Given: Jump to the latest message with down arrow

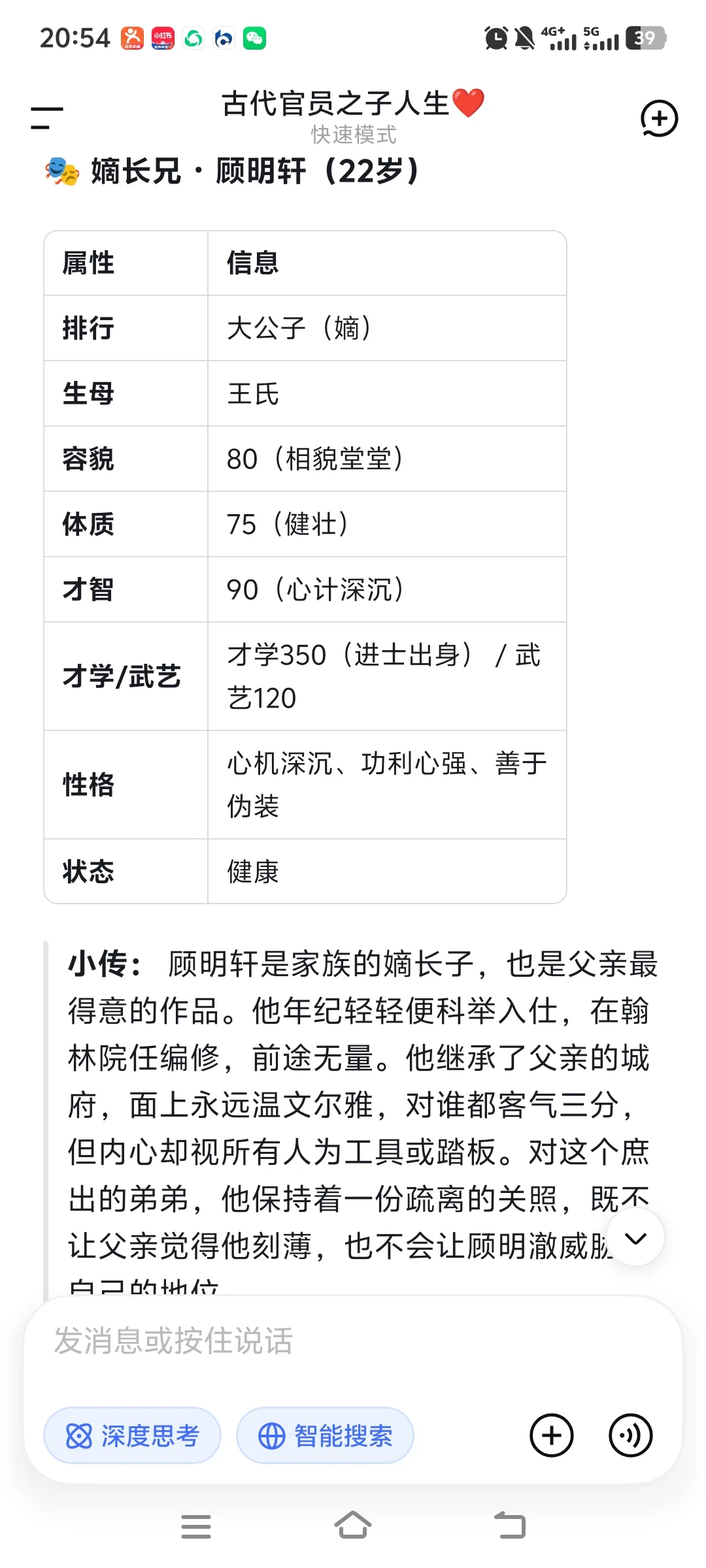Looking at the screenshot, I should pyautogui.click(x=635, y=1237).
